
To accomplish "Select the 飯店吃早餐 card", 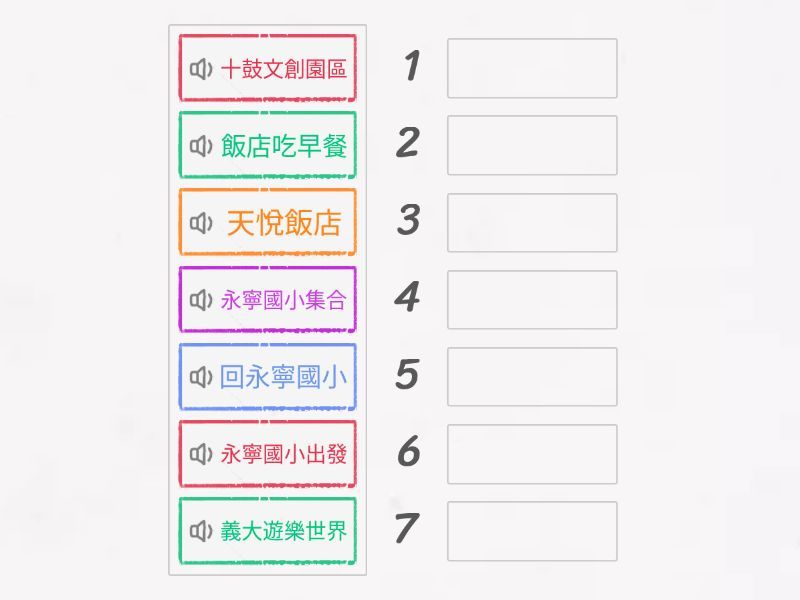I will (x=283, y=146).
